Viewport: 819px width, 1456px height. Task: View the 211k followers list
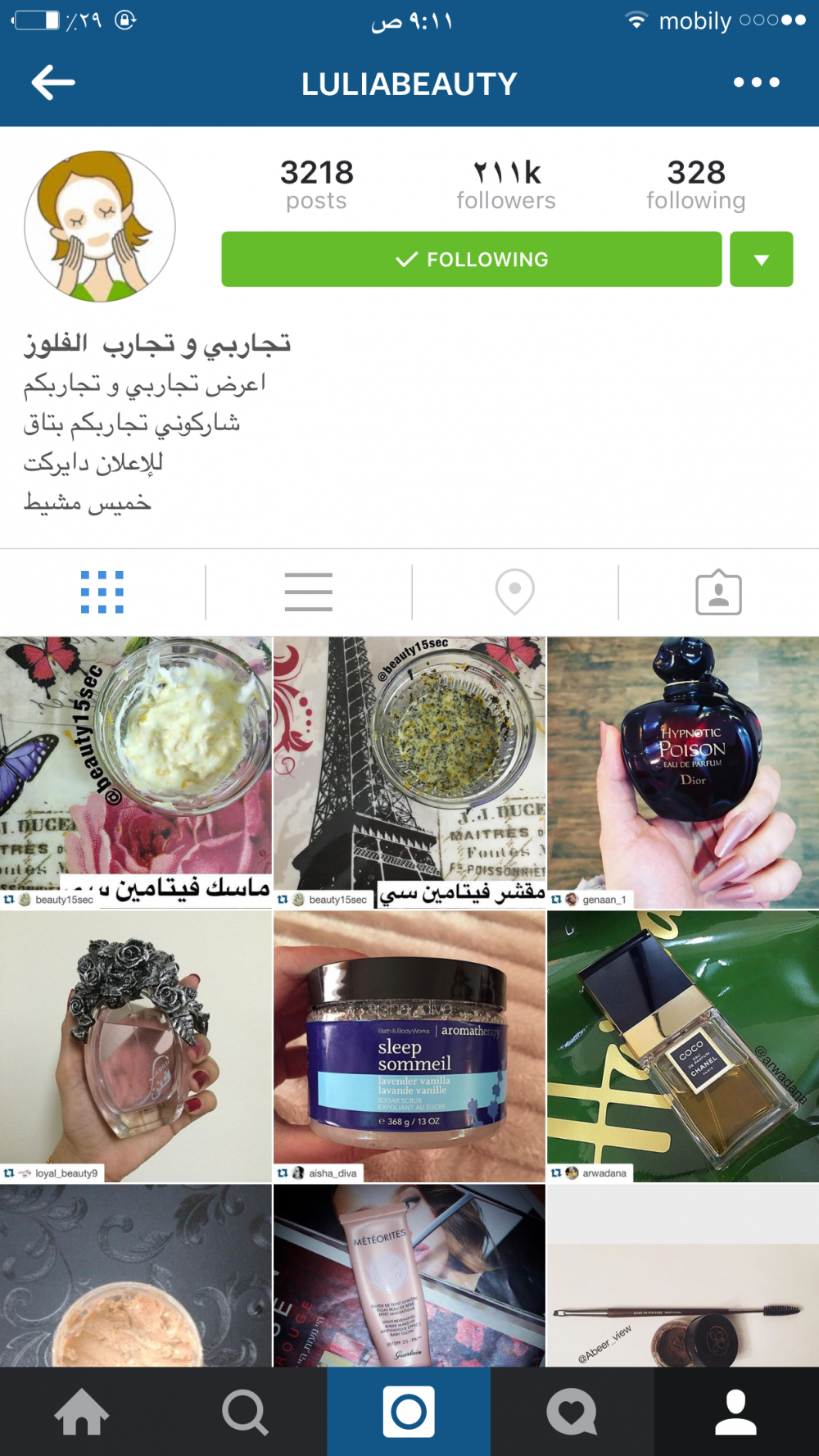(x=506, y=185)
